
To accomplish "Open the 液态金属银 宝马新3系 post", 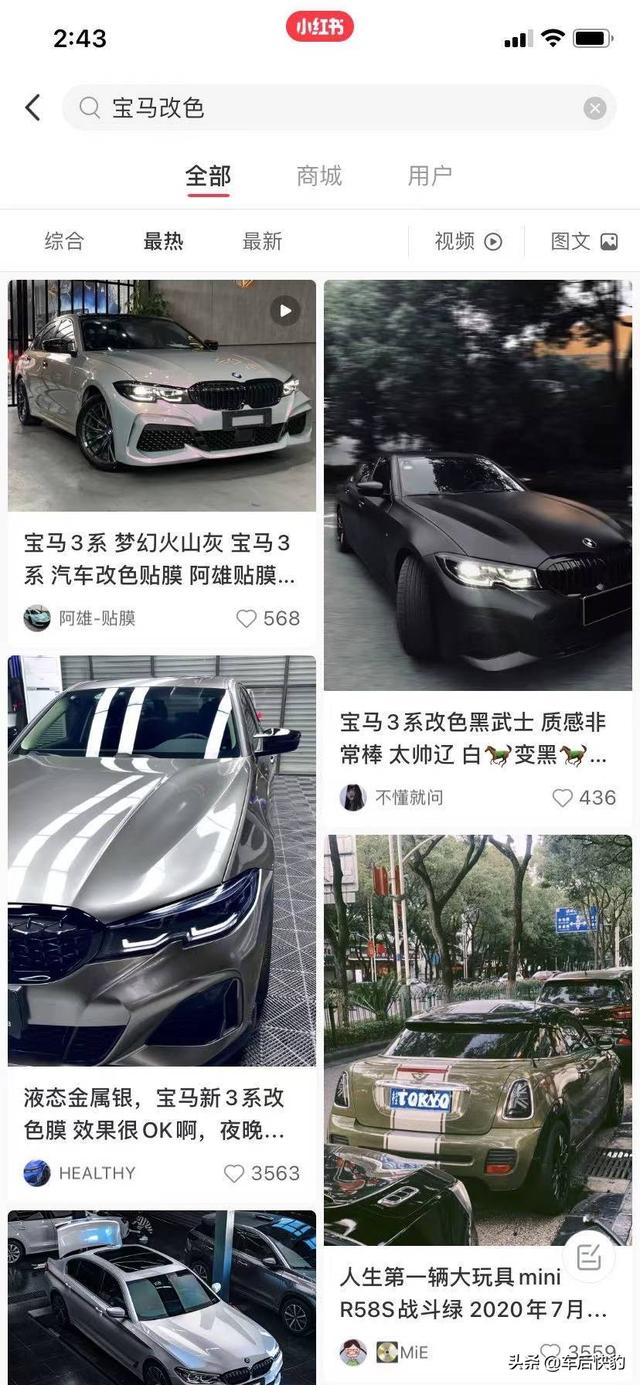I will point(162,860).
